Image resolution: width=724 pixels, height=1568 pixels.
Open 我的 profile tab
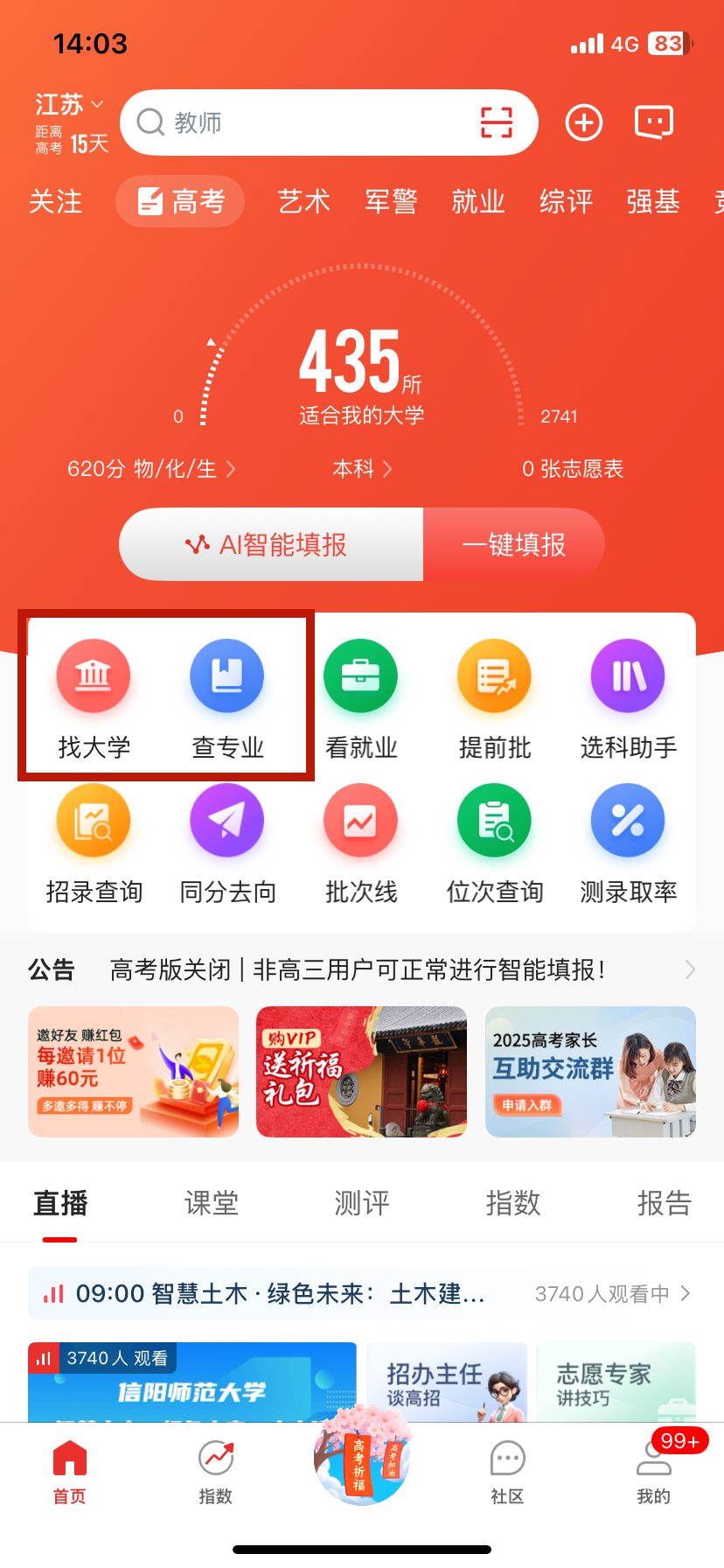[653, 1472]
